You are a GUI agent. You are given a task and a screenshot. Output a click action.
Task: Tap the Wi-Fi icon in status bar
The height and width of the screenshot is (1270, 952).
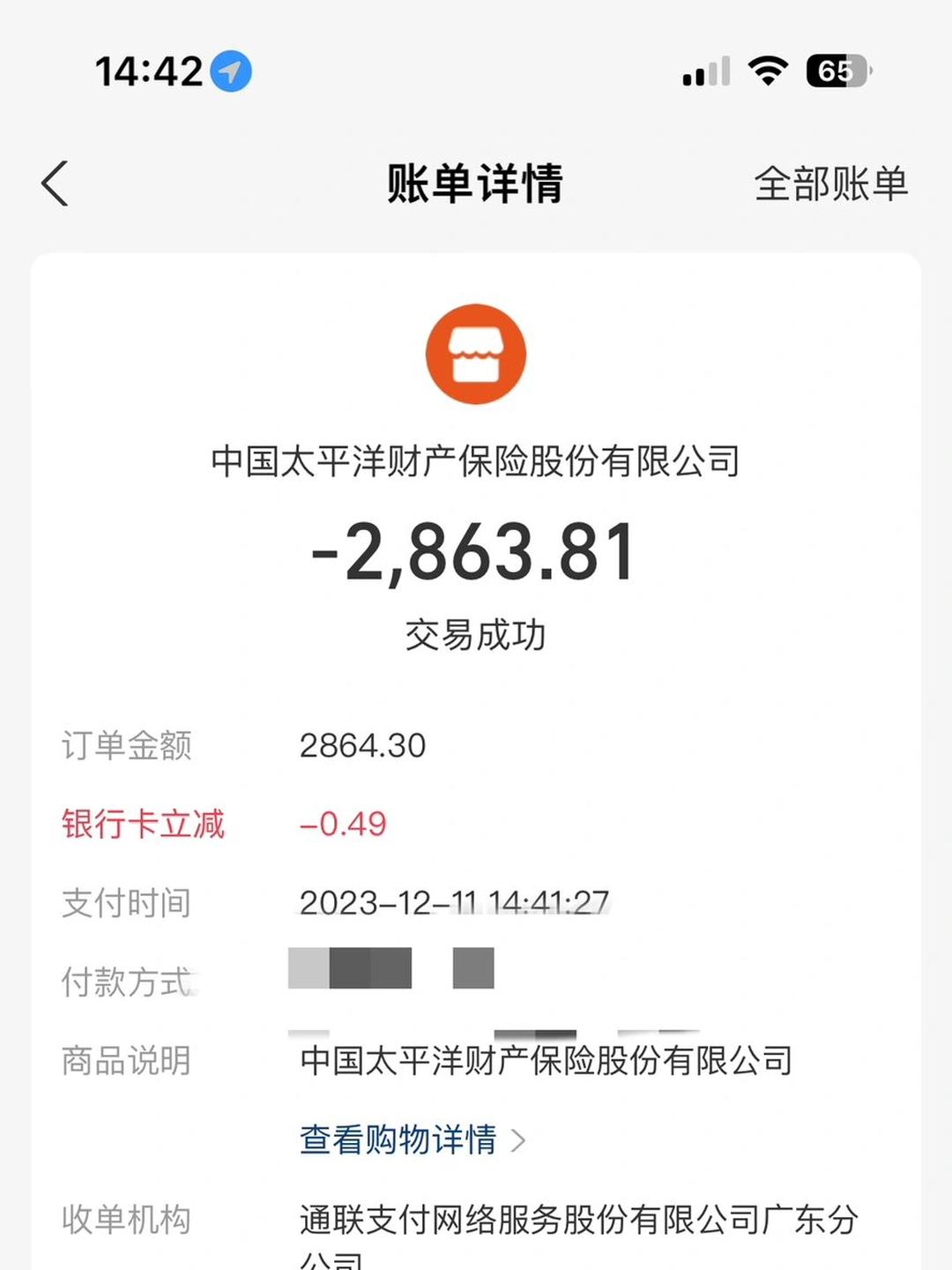[767, 71]
